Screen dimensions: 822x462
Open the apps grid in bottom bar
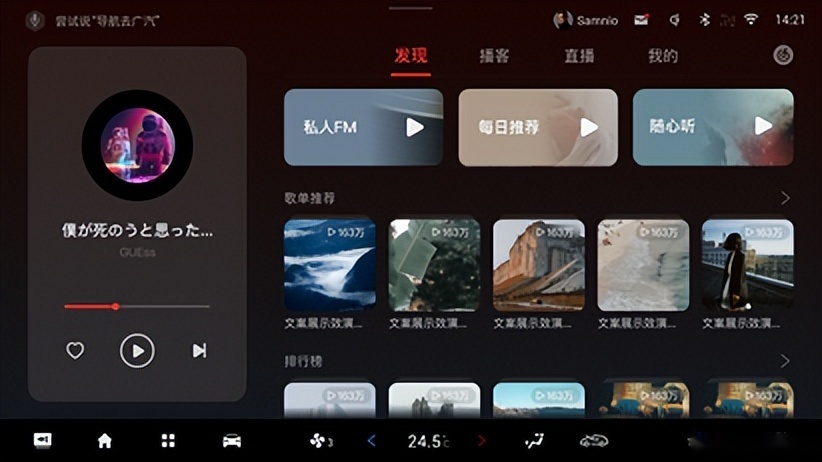click(x=168, y=440)
